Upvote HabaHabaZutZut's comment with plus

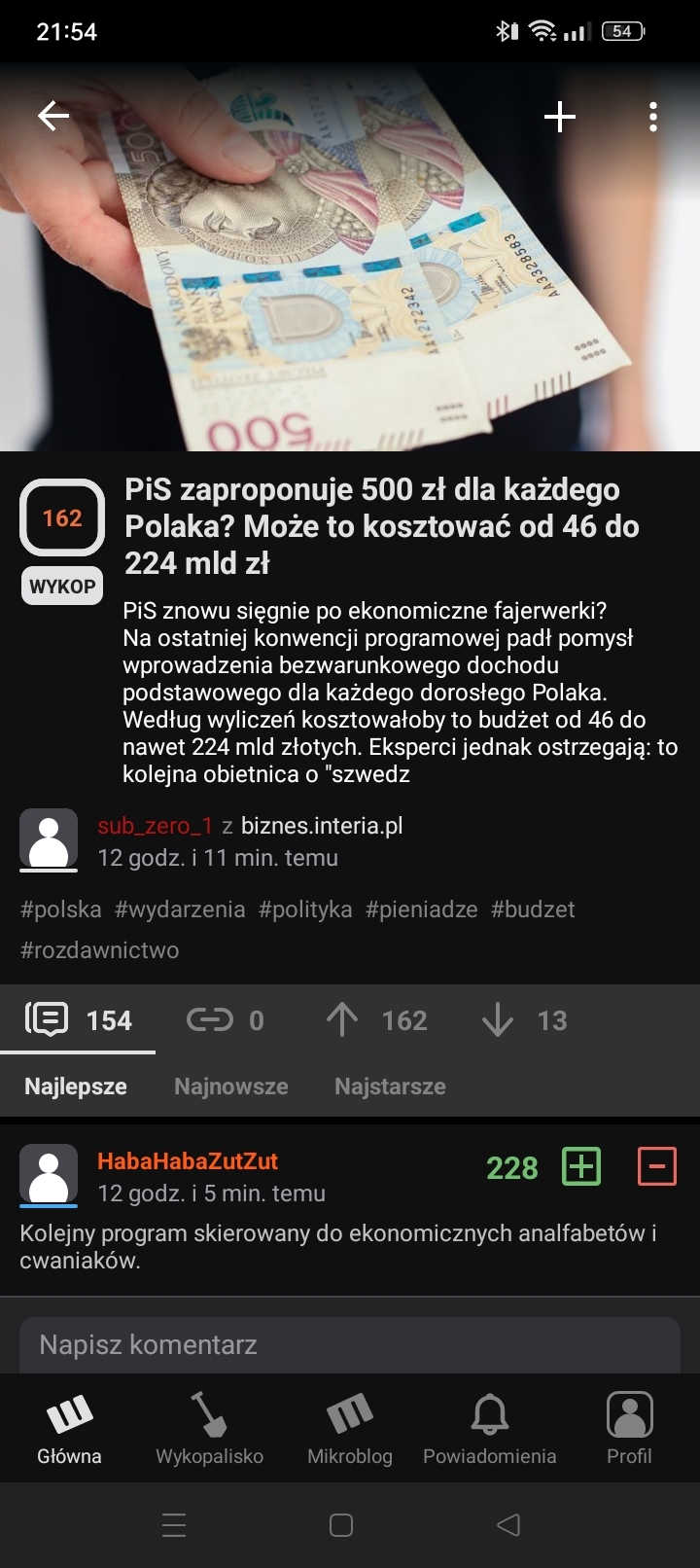(581, 1166)
